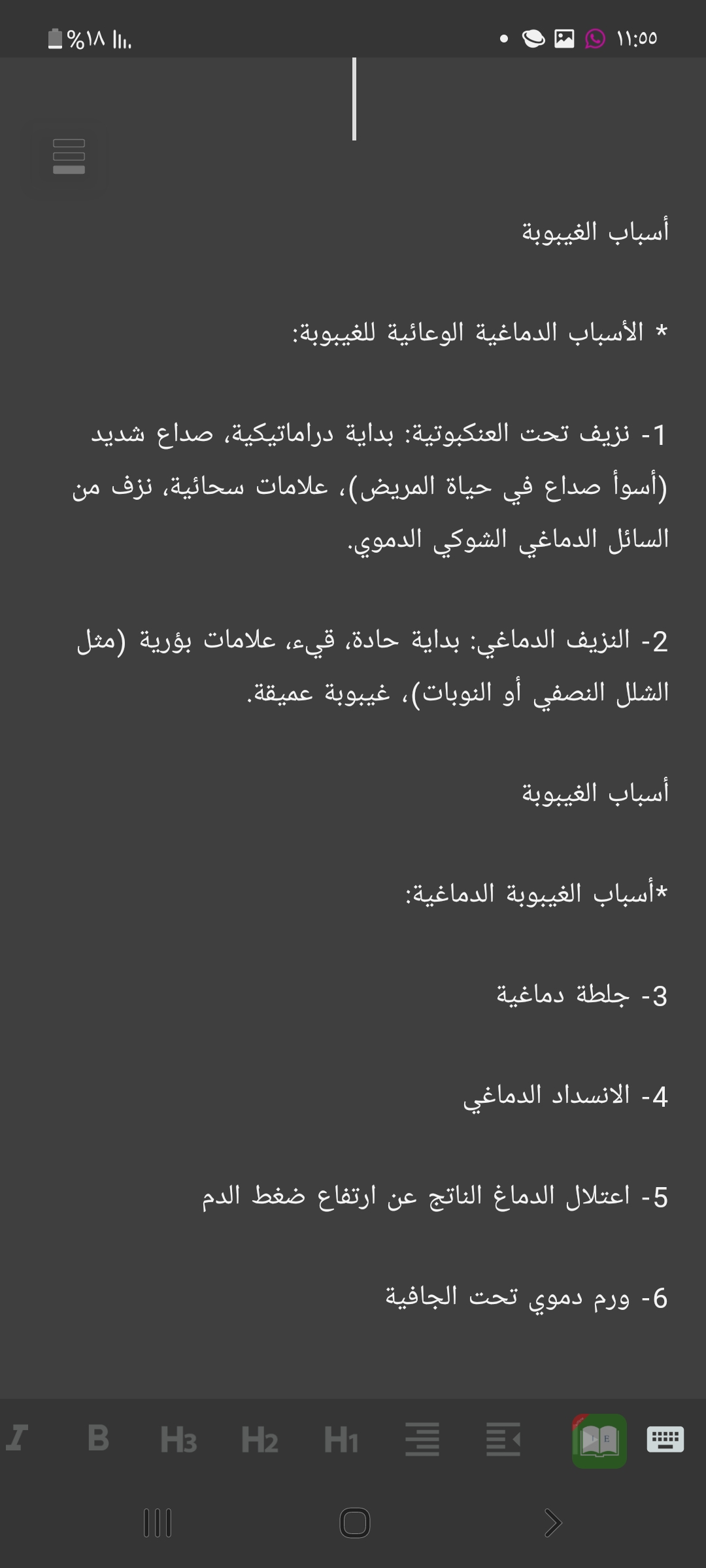Tap system home button
This screenshot has height=1568, width=706.
(355, 1523)
